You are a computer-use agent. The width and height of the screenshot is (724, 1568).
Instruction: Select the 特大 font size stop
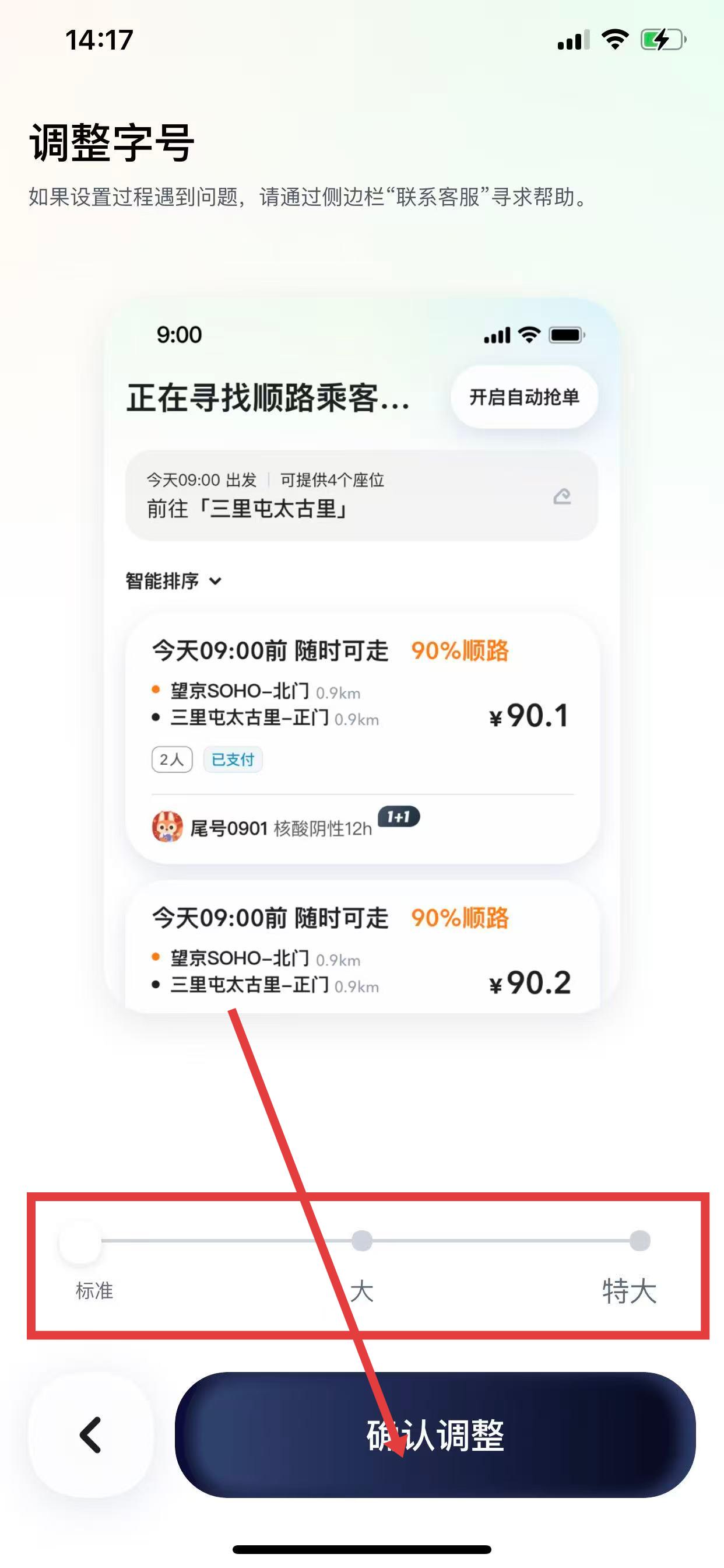click(639, 1241)
